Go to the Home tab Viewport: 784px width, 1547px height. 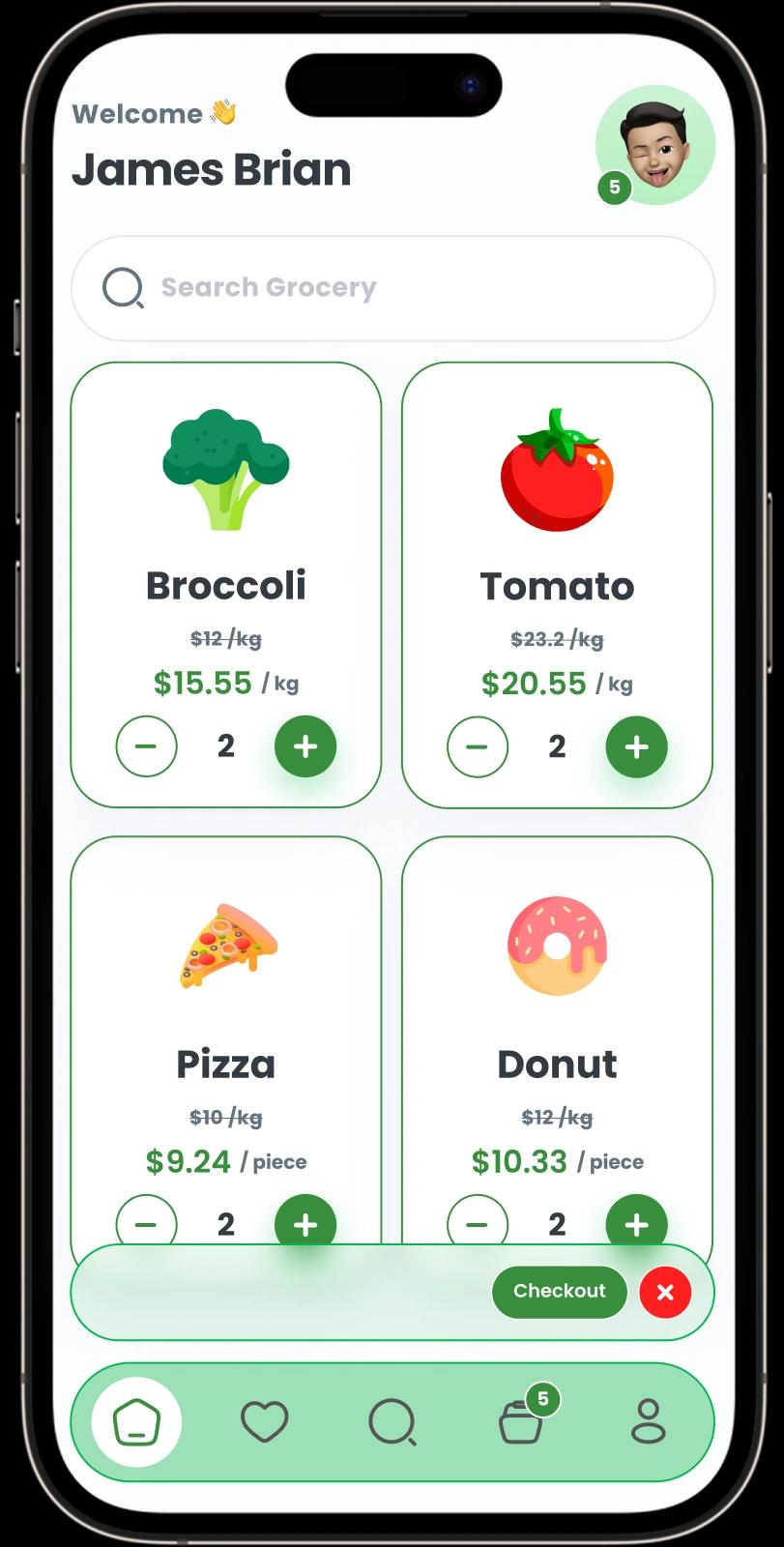pos(136,1422)
